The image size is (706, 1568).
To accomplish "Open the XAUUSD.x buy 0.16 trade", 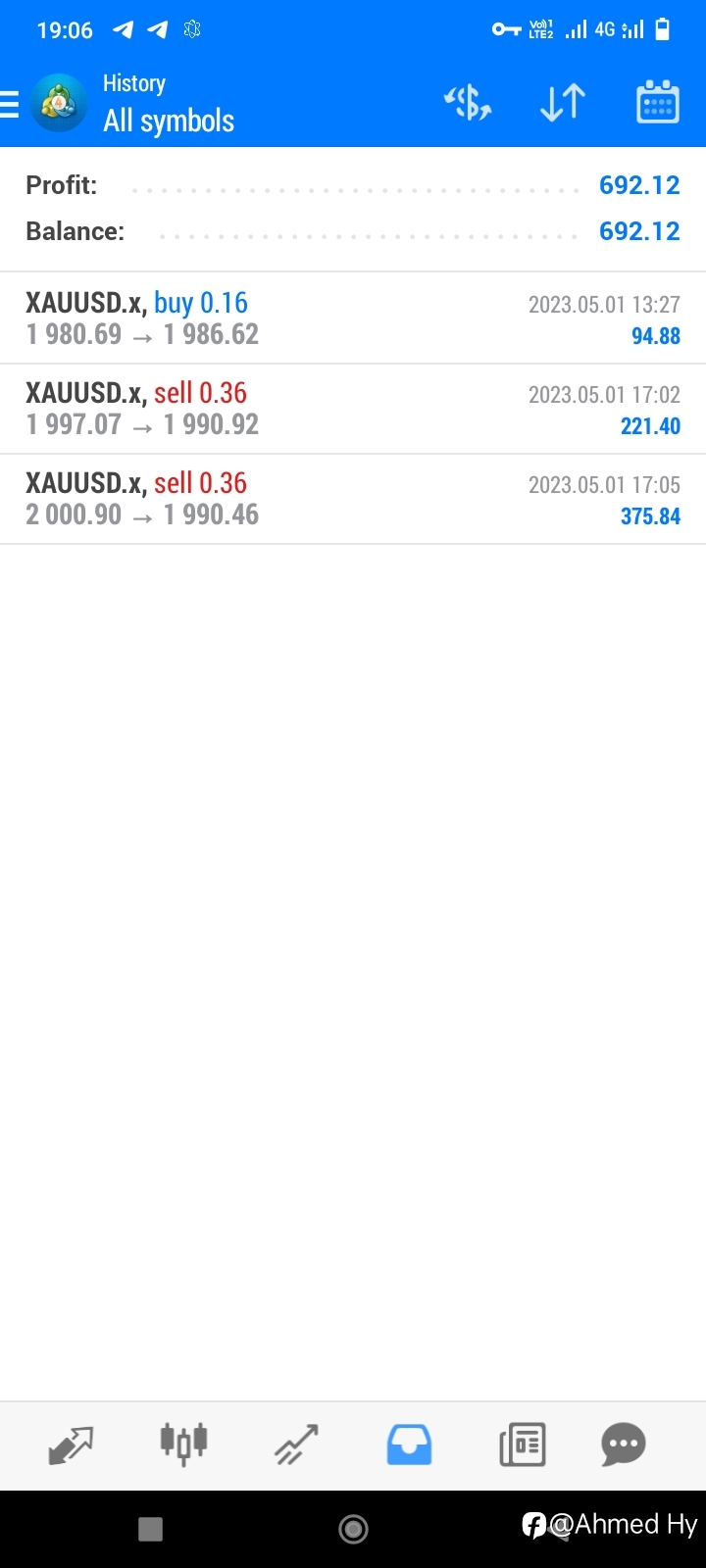I will [x=353, y=318].
